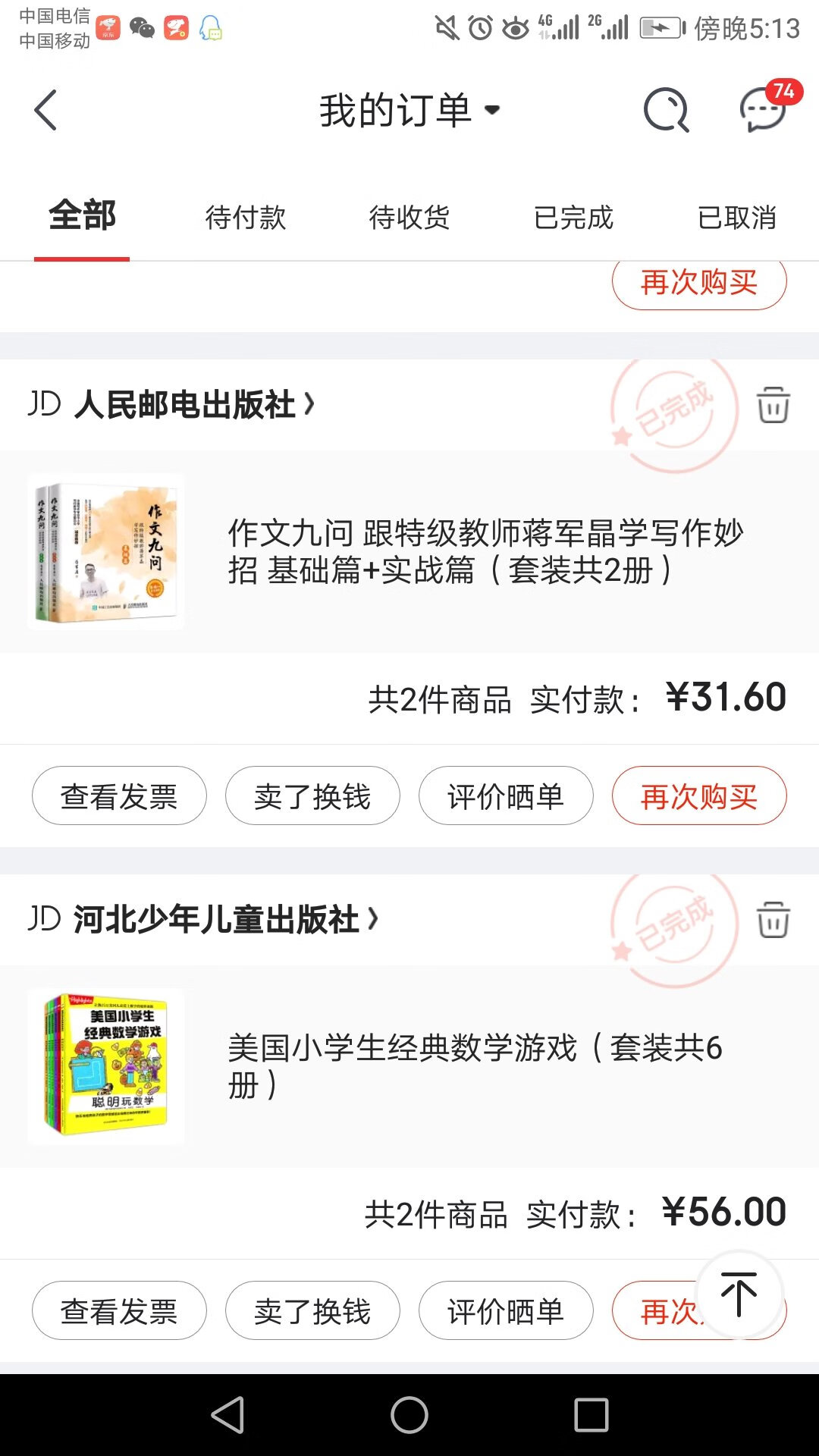
Task: Switch to the 待收货 tab
Action: (409, 218)
